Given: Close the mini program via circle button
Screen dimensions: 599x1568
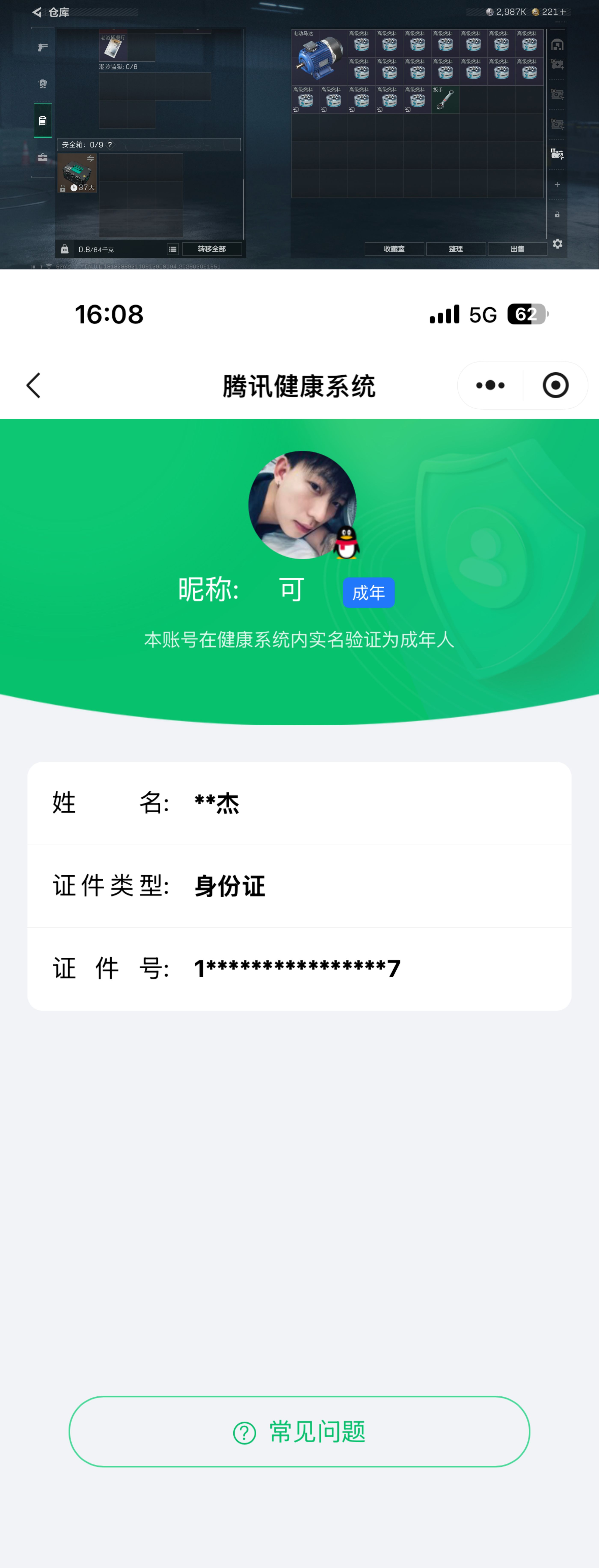Looking at the screenshot, I should [555, 385].
